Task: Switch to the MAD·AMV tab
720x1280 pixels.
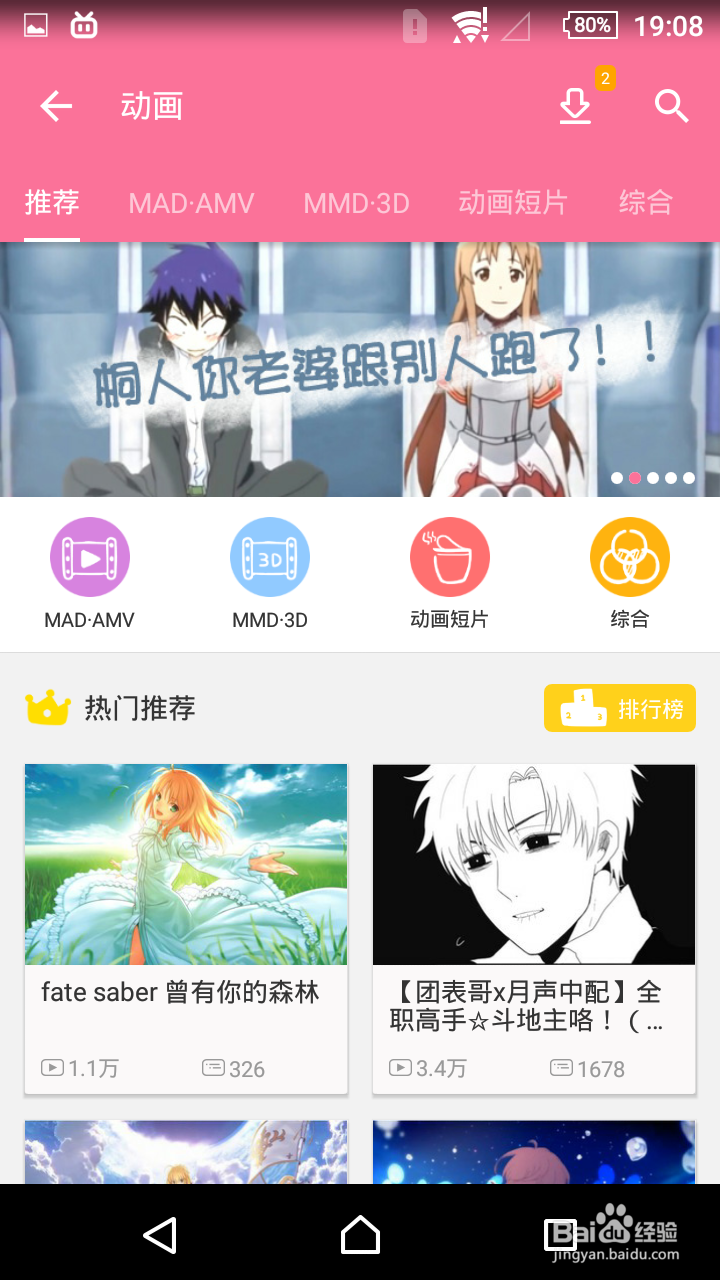Action: pyautogui.click(x=191, y=203)
